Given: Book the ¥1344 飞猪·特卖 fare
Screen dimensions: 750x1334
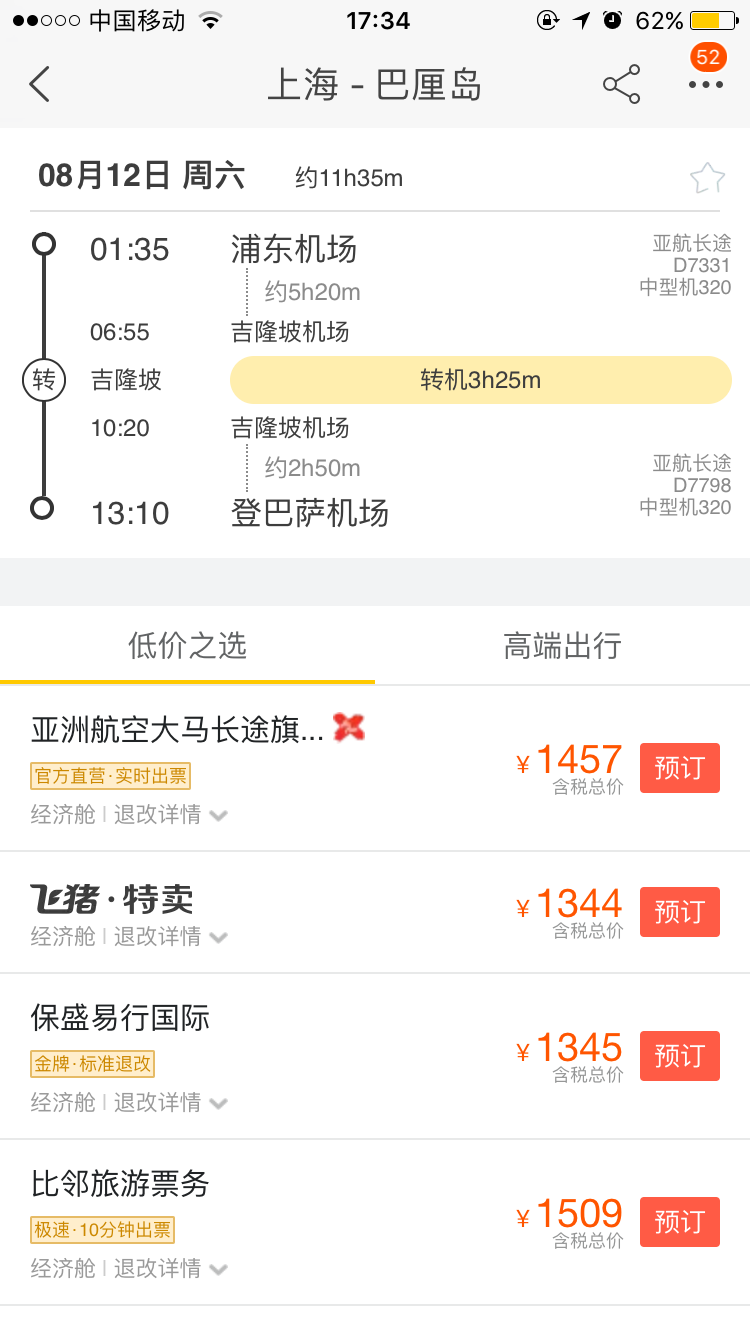Looking at the screenshot, I should point(679,912).
